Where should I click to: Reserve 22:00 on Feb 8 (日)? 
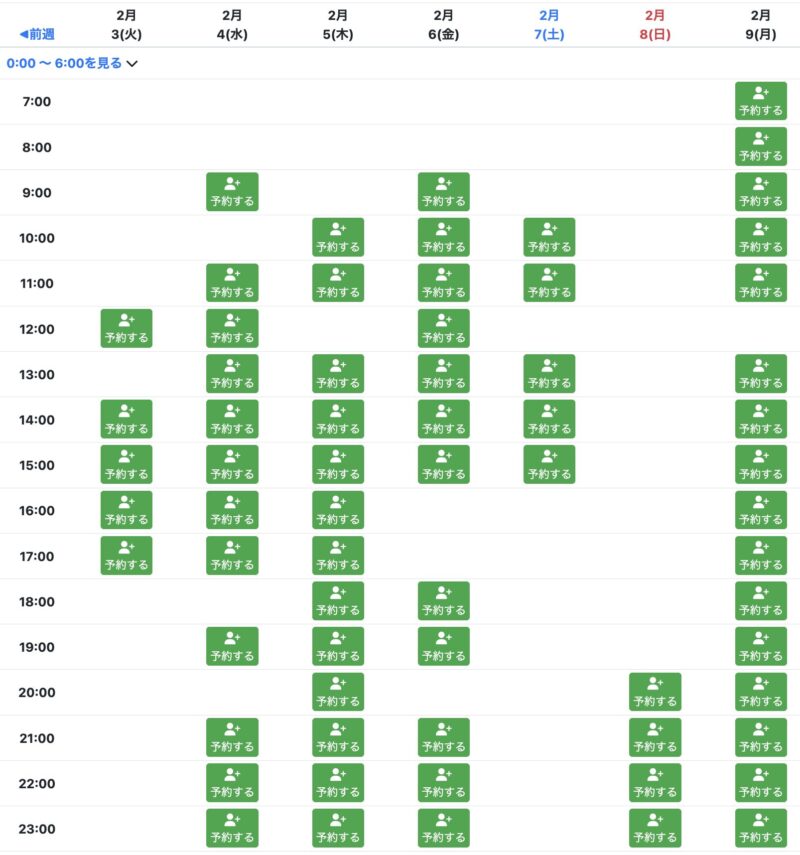[x=655, y=783]
